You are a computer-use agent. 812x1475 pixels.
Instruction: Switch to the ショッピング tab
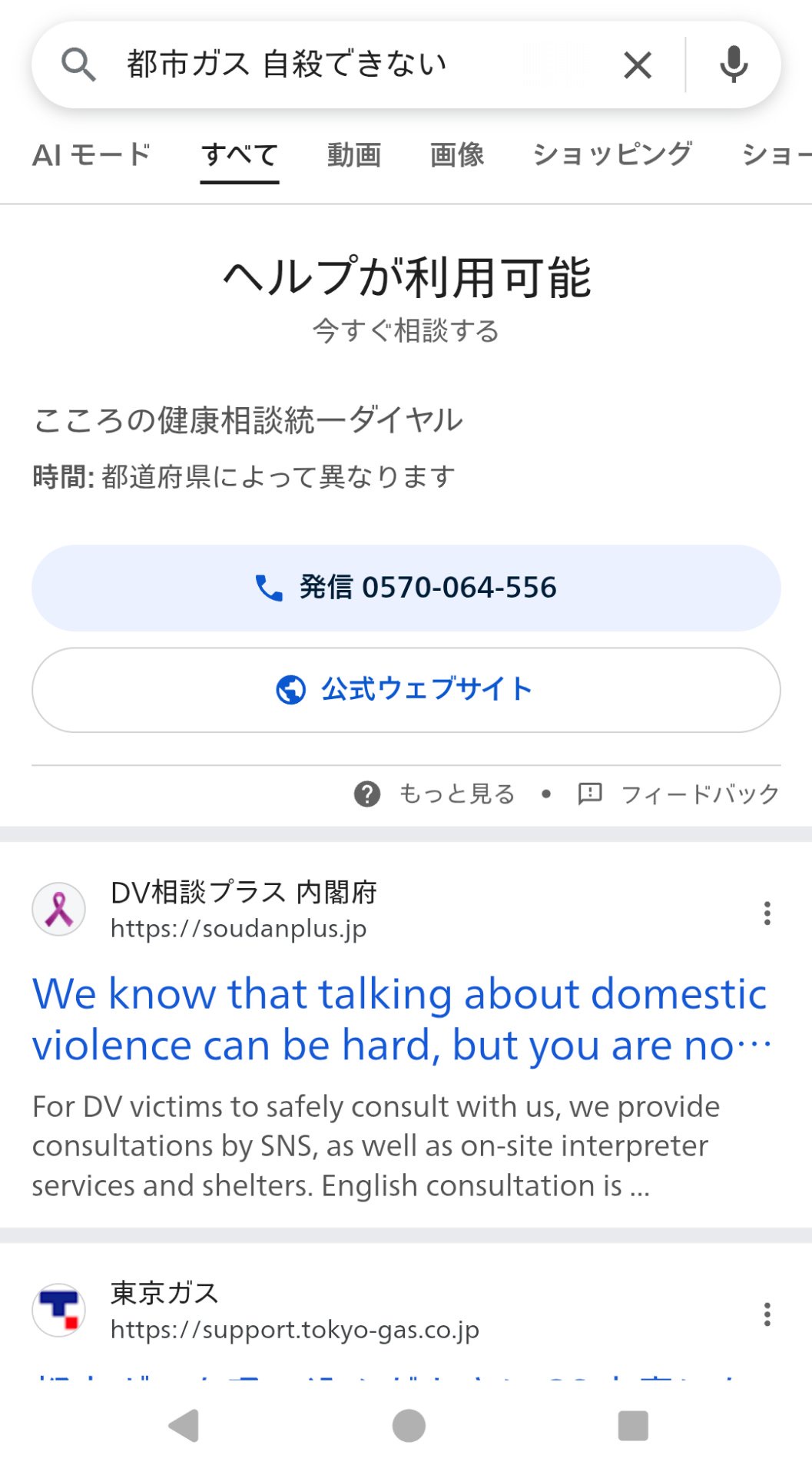pyautogui.click(x=612, y=155)
